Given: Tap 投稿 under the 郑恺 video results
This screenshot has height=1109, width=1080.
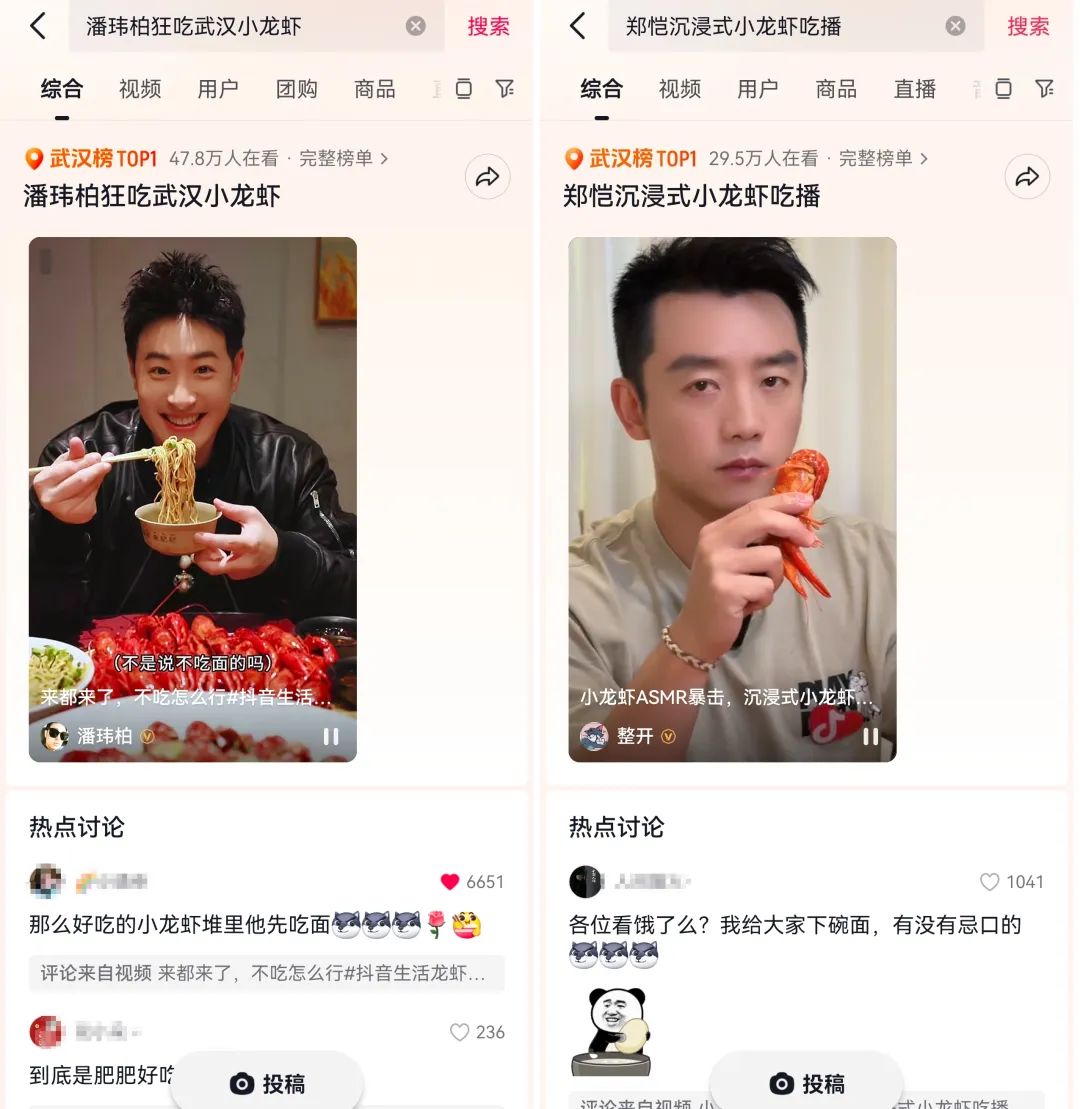Looking at the screenshot, I should click(806, 1084).
